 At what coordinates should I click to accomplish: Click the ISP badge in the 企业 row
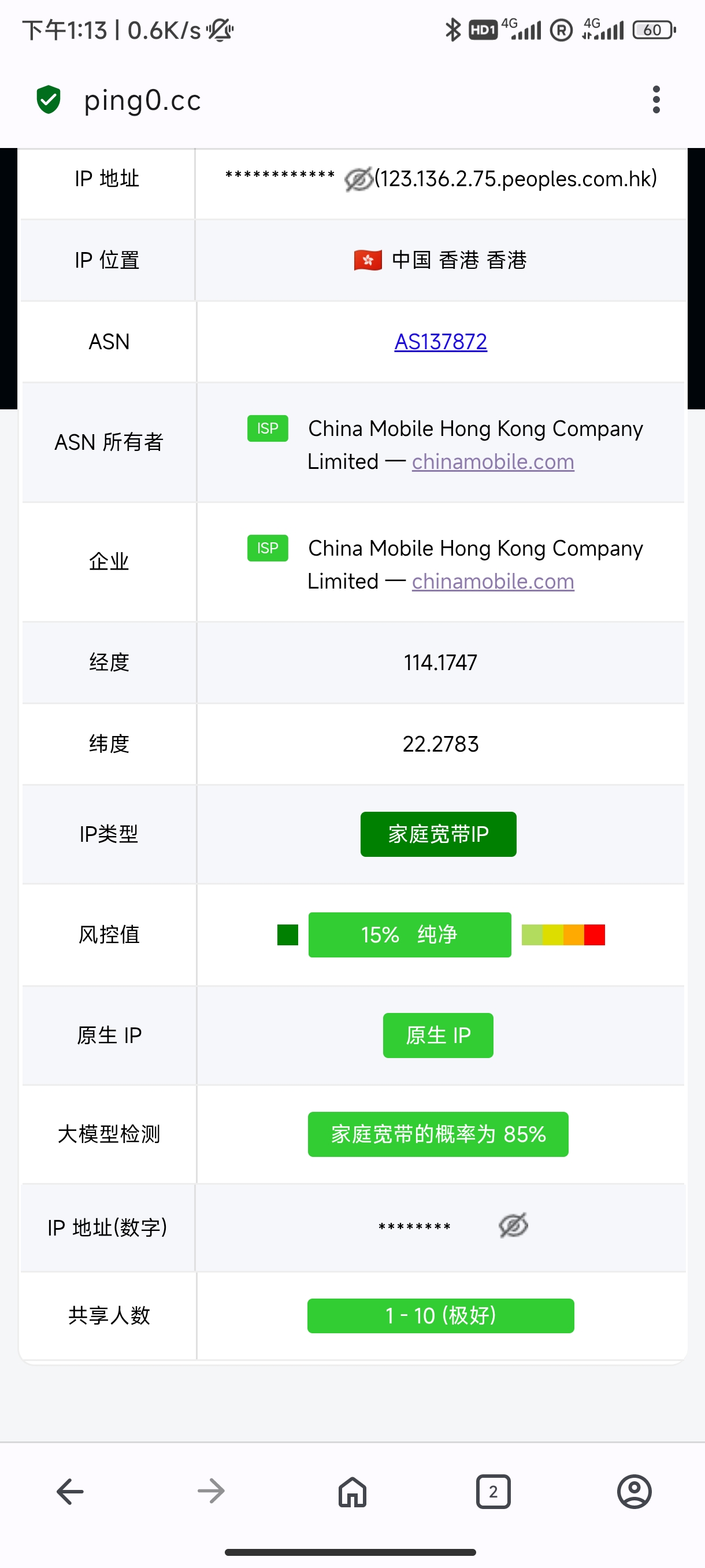click(x=267, y=548)
